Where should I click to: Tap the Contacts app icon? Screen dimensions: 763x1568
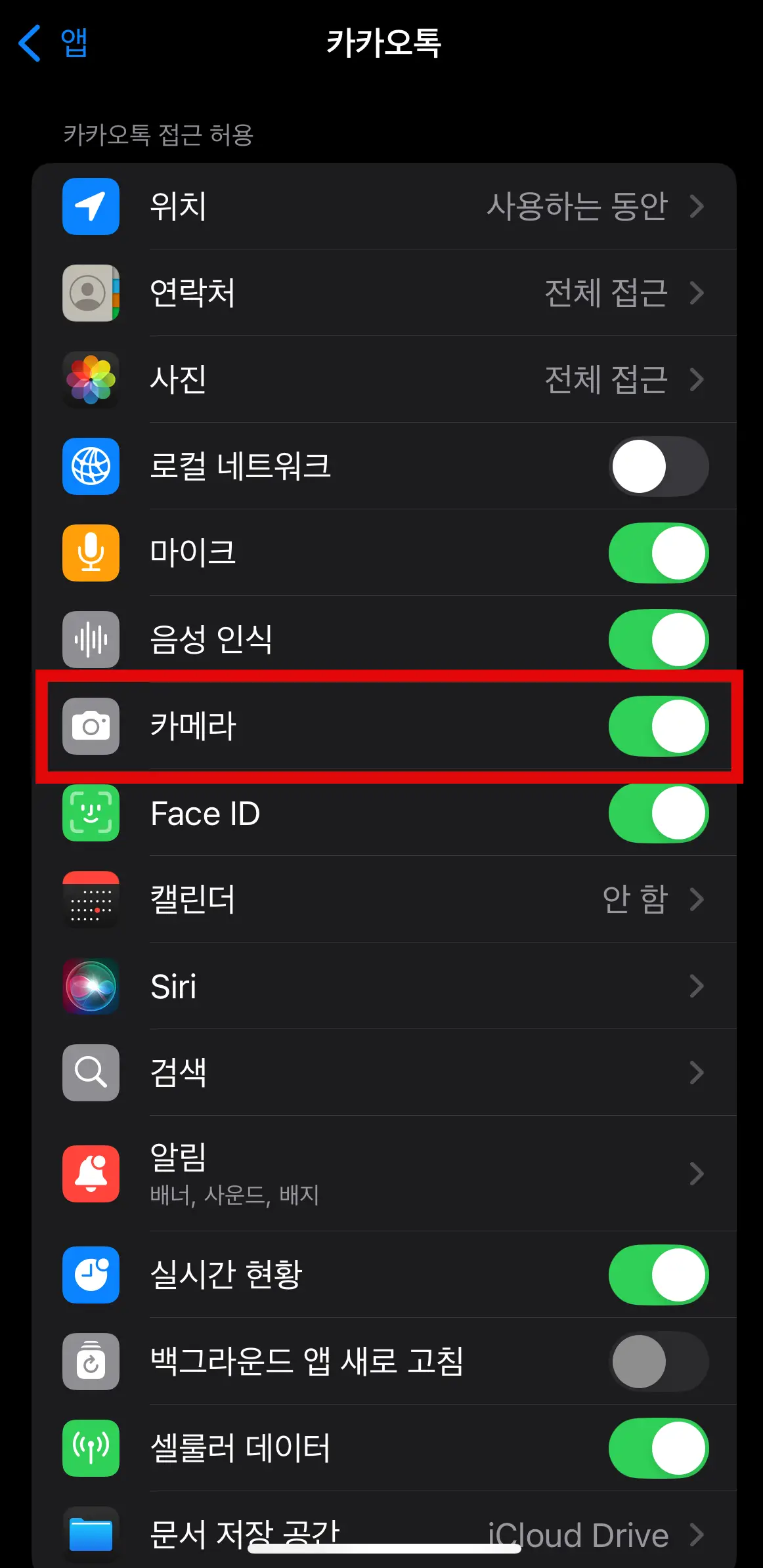[x=91, y=293]
